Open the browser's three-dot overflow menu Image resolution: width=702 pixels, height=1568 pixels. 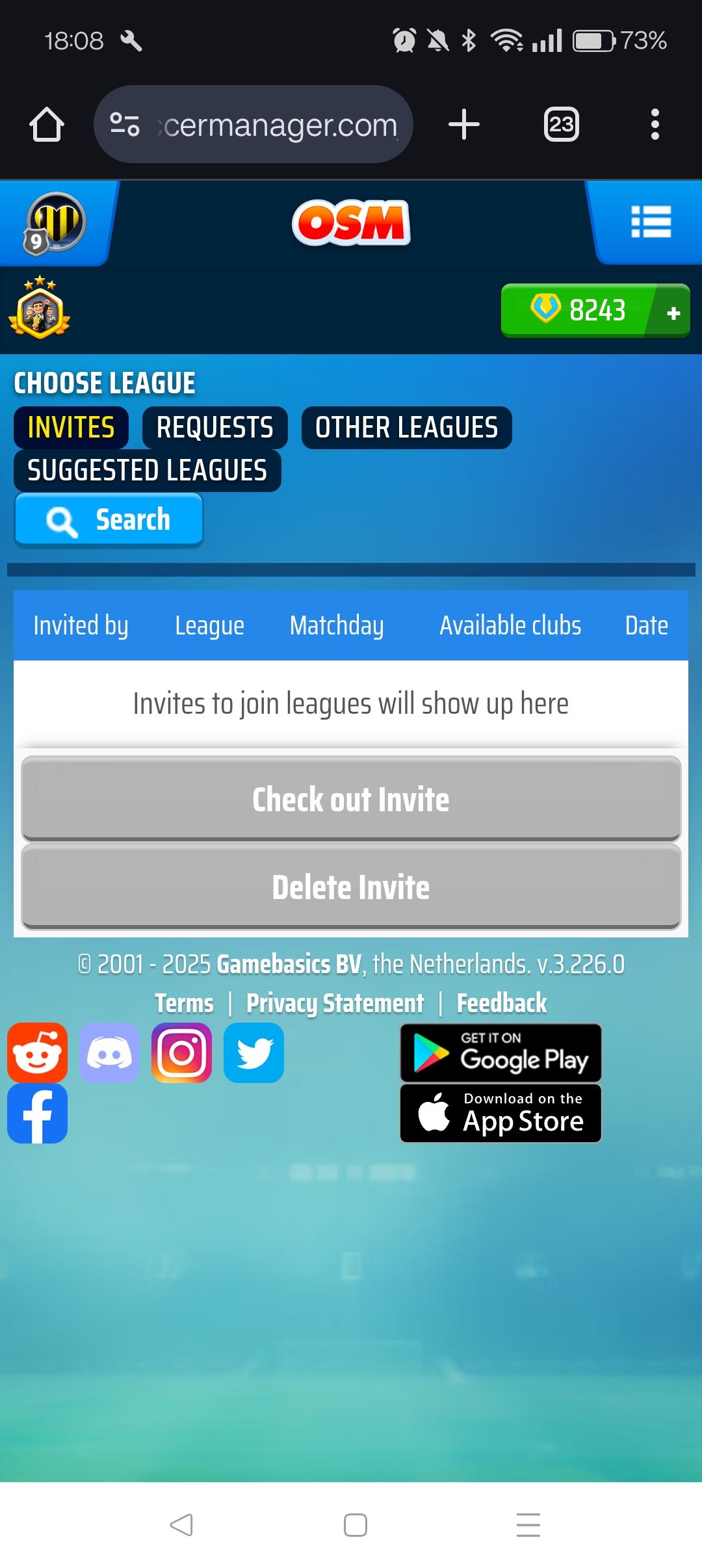pyautogui.click(x=655, y=124)
